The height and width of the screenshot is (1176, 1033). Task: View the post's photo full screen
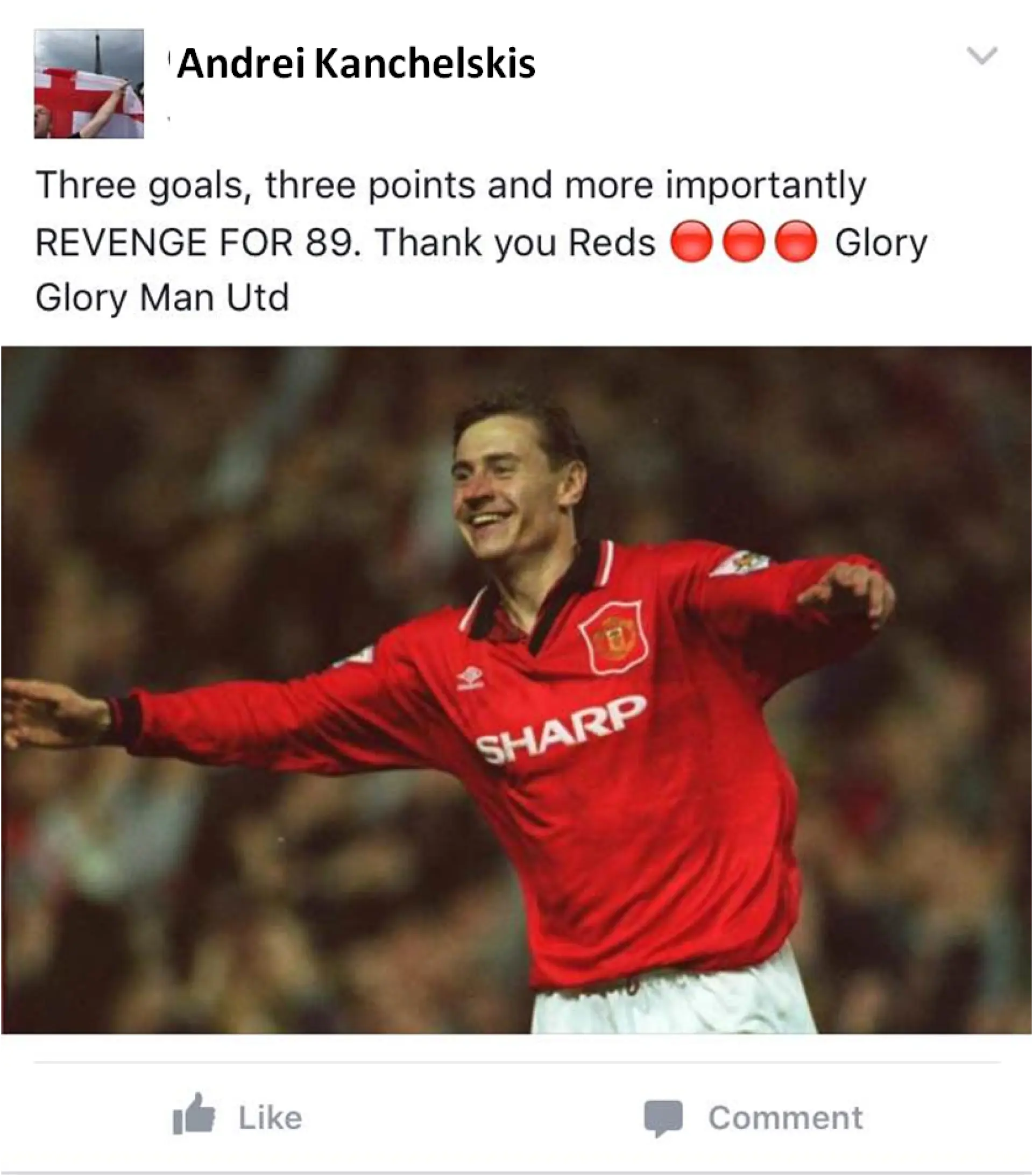tap(516, 690)
